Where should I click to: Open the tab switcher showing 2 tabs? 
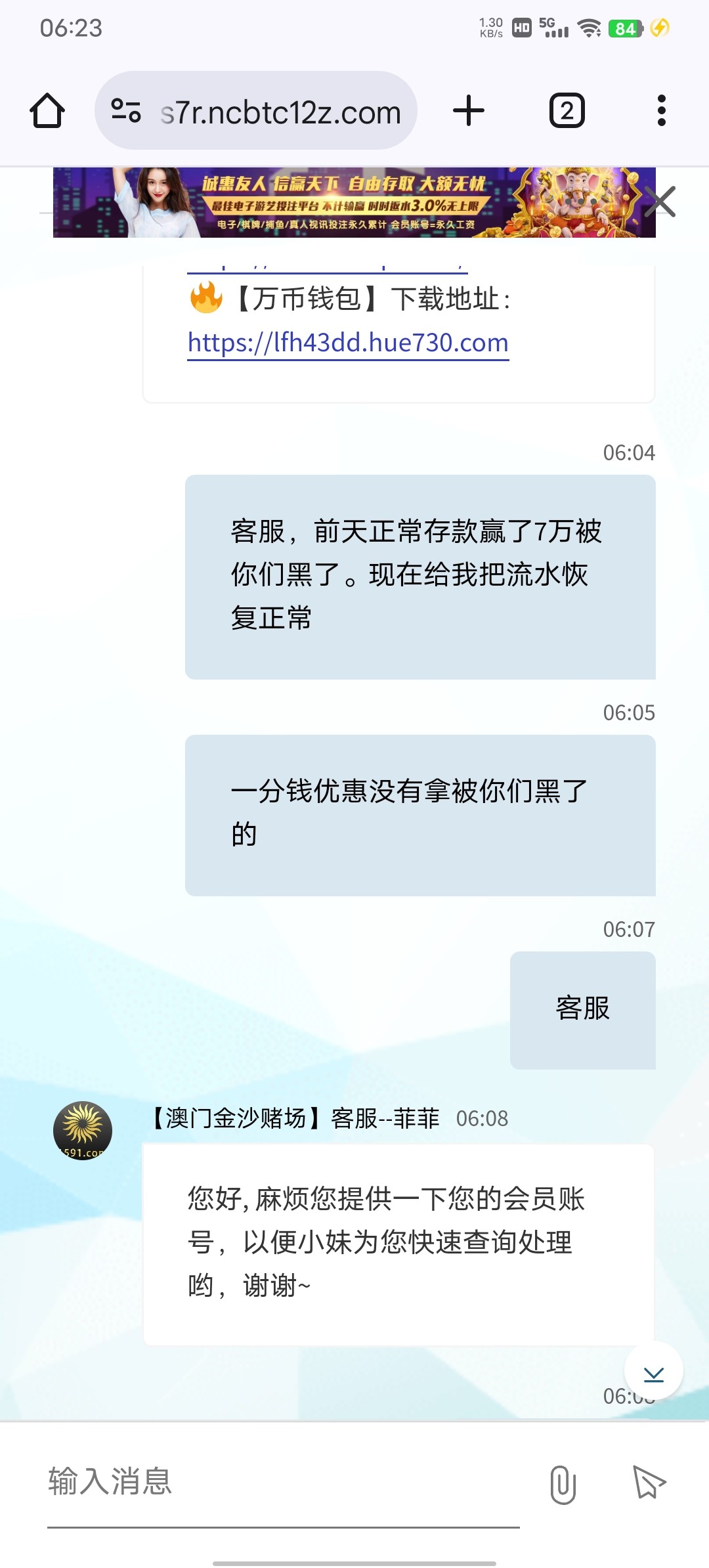(567, 110)
